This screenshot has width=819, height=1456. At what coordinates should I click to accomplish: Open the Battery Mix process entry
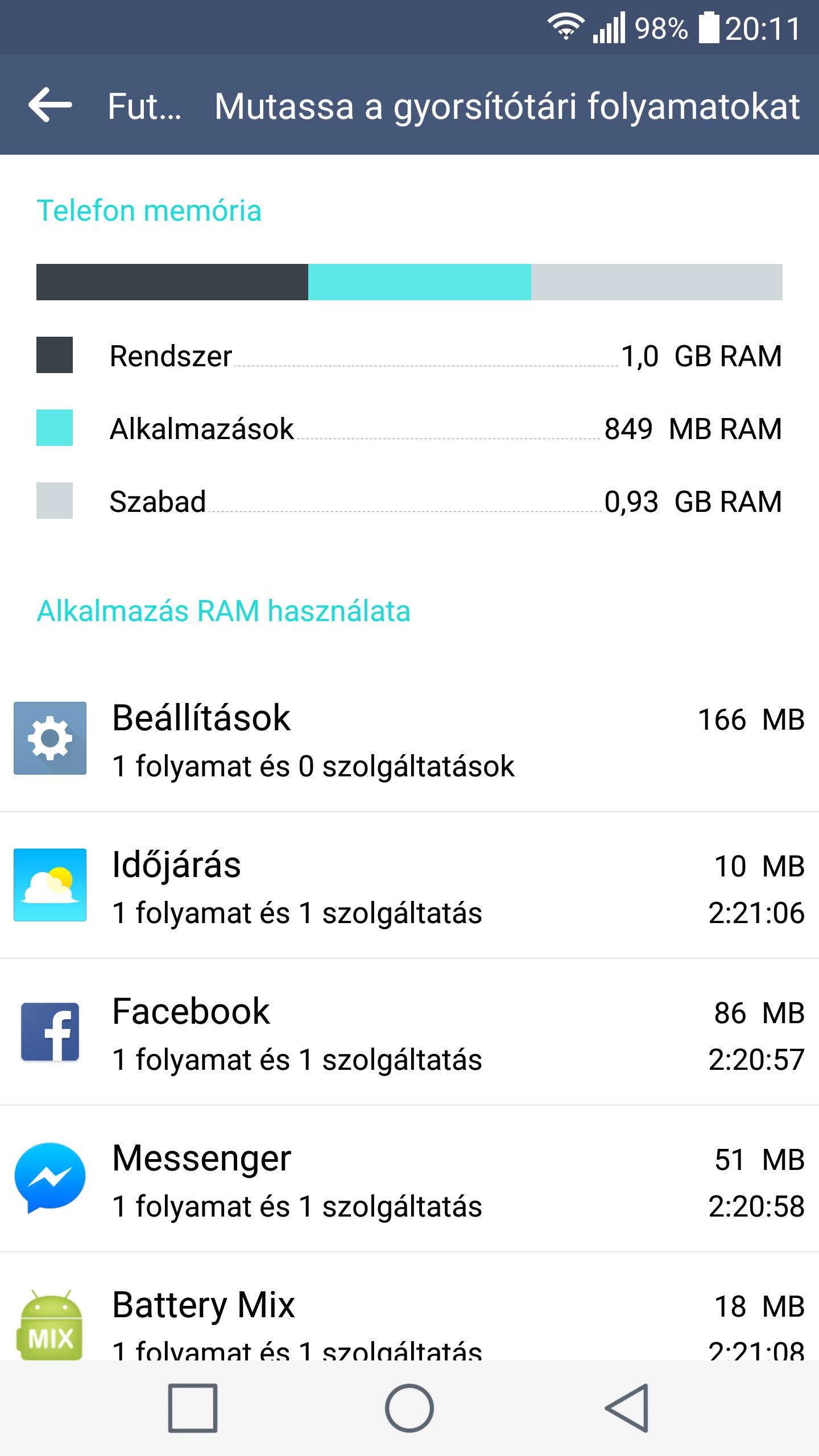[x=409, y=1306]
